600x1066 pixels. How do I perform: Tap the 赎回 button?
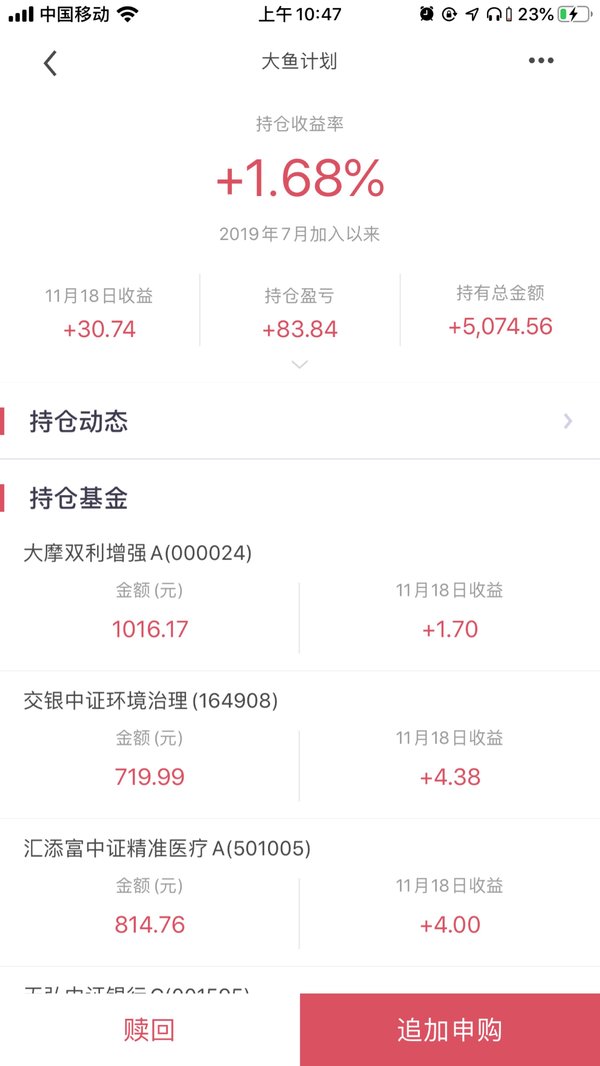pos(149,1029)
